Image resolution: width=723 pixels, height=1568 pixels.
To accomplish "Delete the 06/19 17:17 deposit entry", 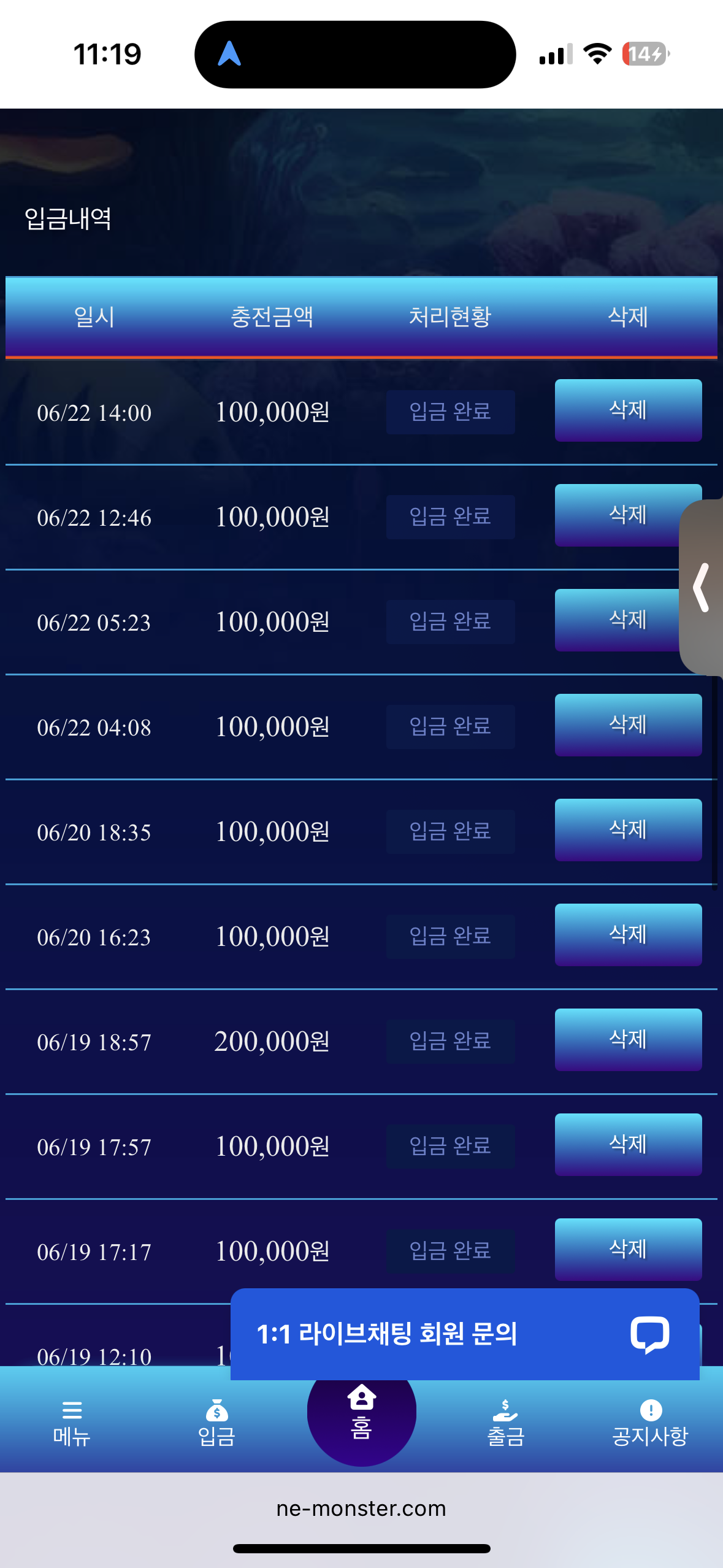I will pyautogui.click(x=627, y=1249).
